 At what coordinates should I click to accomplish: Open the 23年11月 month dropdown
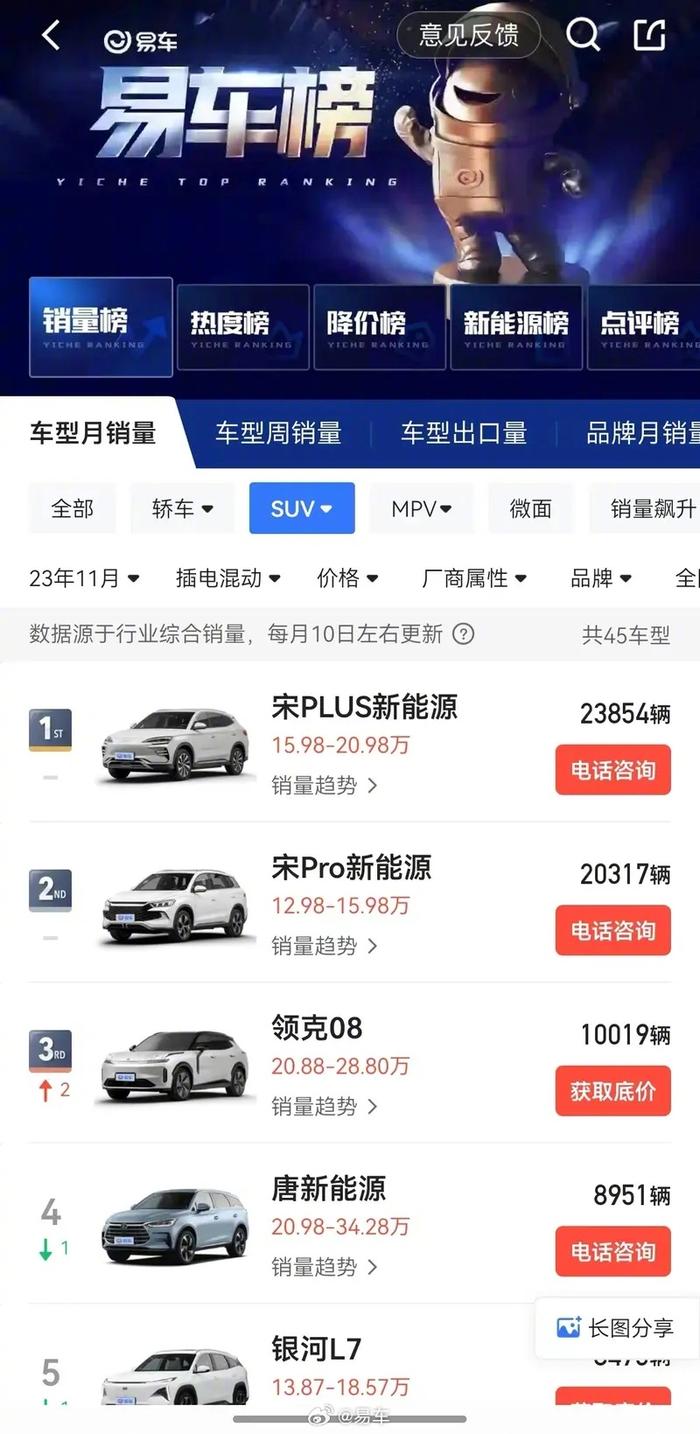pos(84,578)
